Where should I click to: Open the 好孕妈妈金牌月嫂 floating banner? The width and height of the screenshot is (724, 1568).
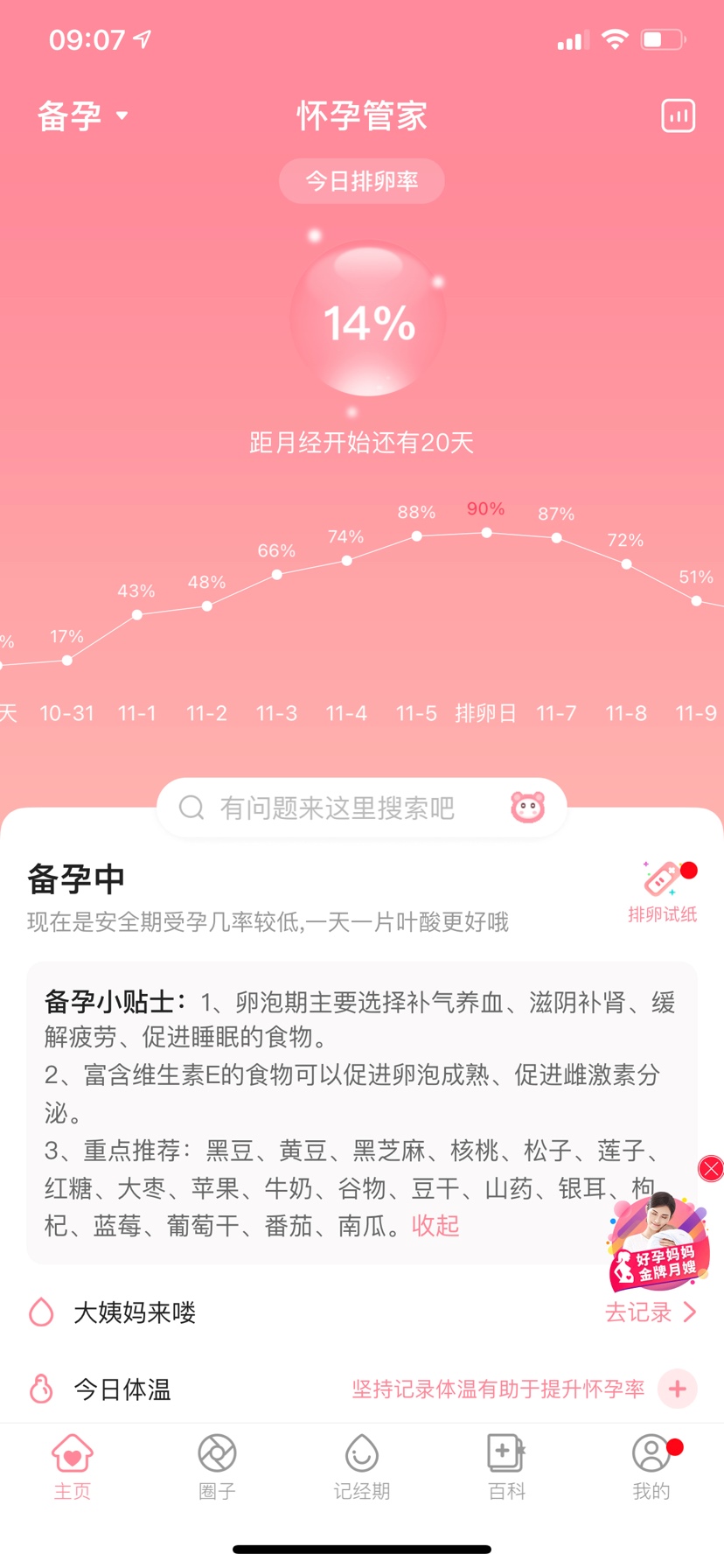point(658,1242)
